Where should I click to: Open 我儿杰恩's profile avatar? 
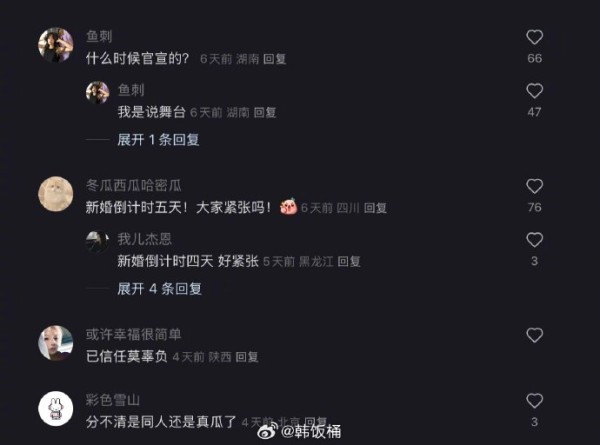(97, 241)
